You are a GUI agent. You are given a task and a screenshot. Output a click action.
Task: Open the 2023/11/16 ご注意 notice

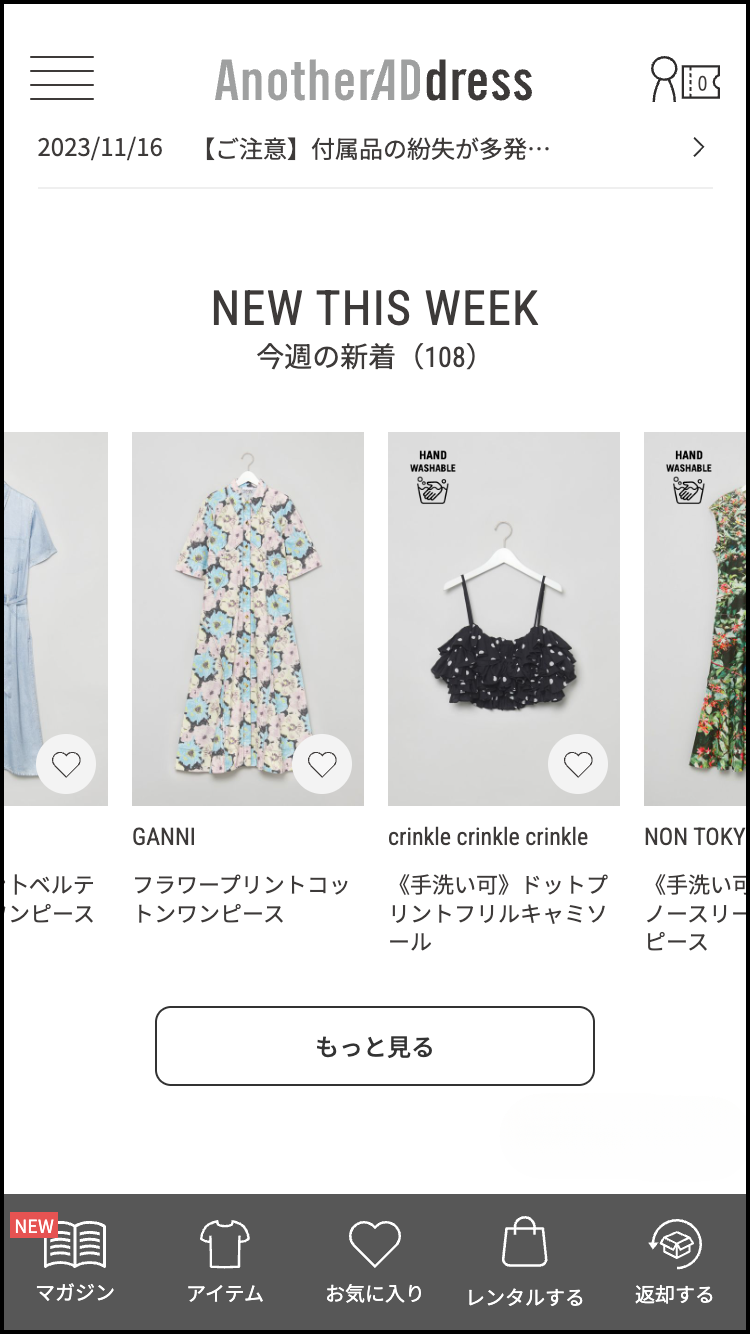(x=374, y=149)
